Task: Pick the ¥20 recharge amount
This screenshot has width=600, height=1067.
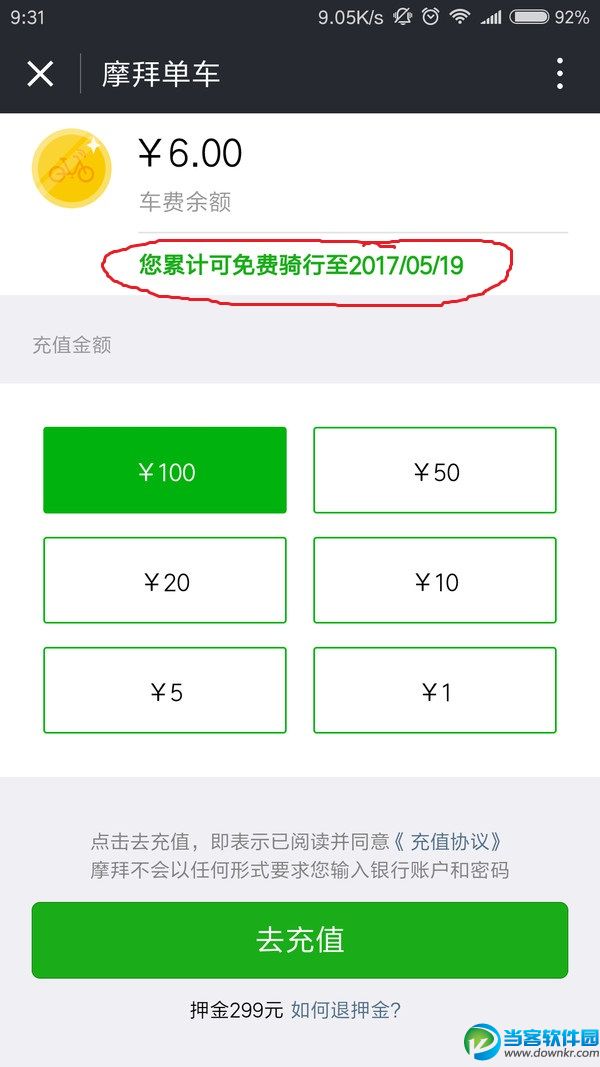Action: click(165, 581)
